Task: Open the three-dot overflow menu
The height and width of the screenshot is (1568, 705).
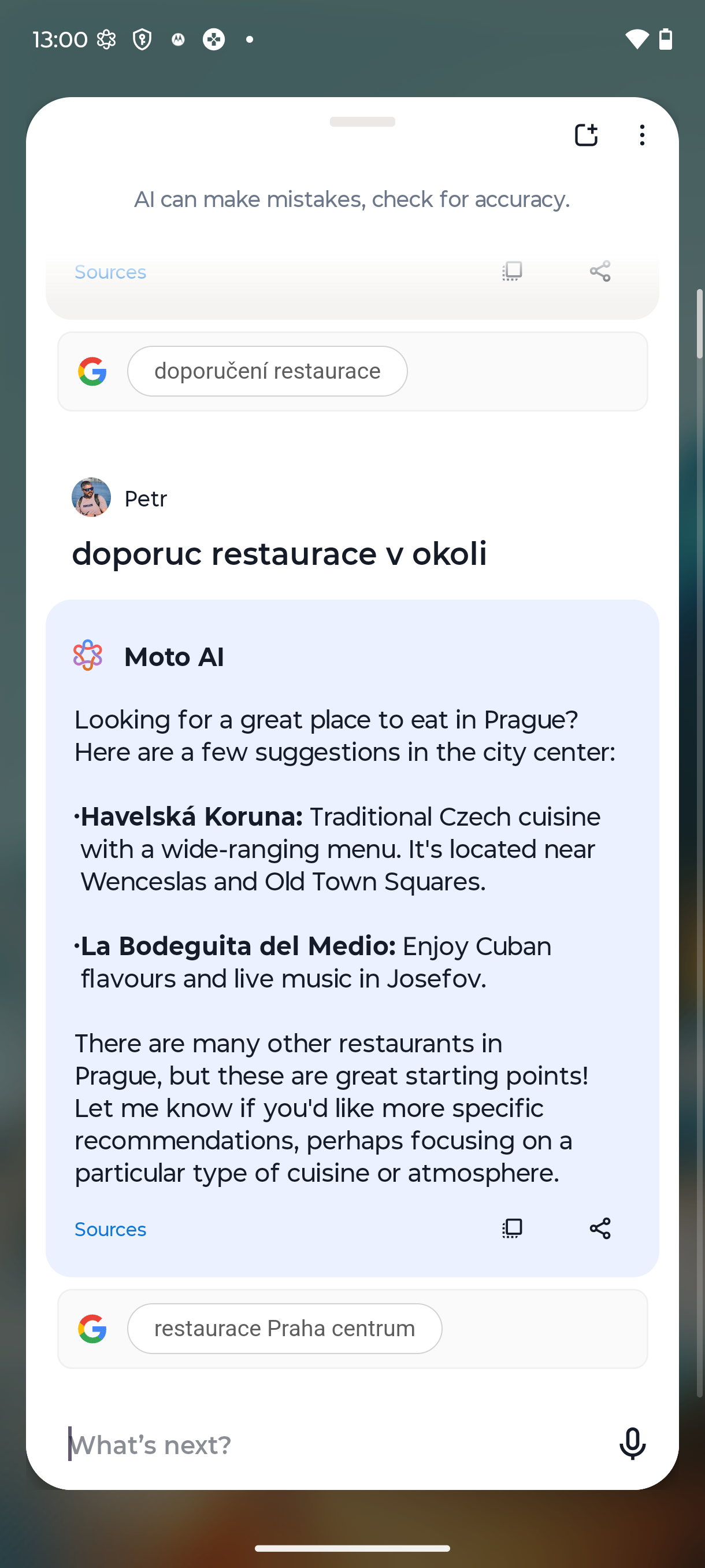Action: point(642,135)
